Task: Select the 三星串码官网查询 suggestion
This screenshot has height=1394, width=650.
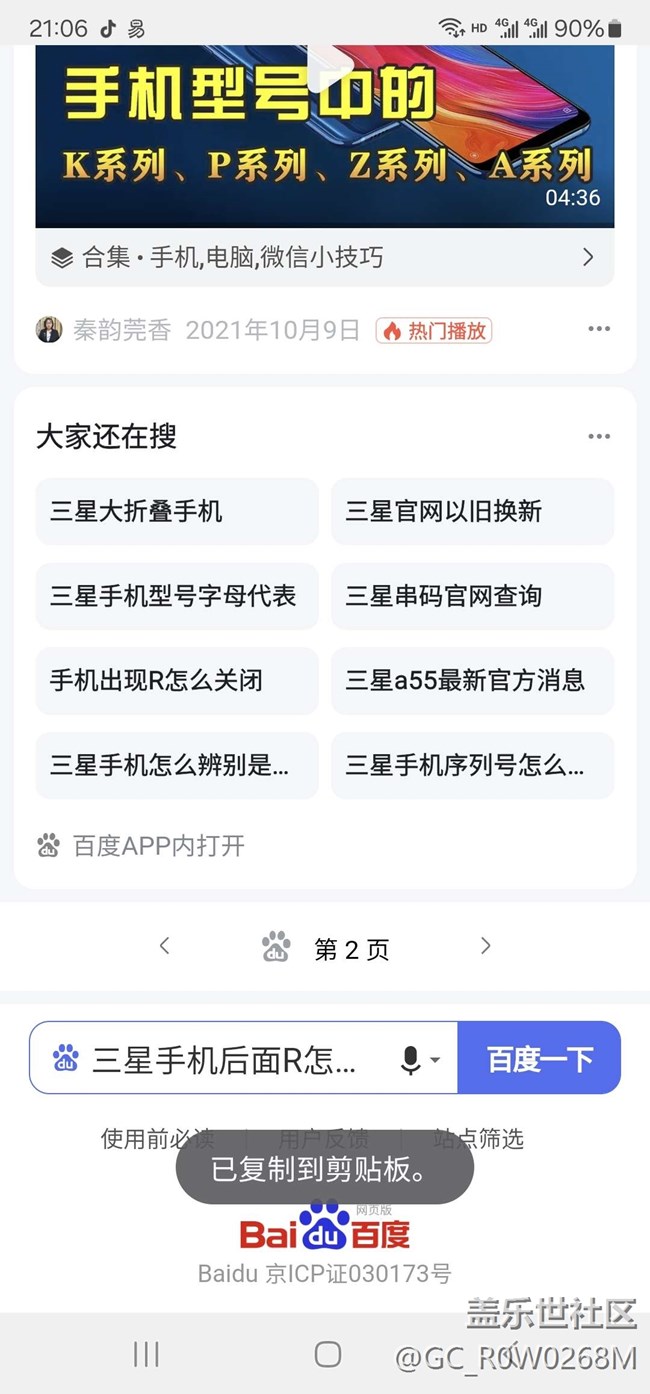Action: click(472, 596)
